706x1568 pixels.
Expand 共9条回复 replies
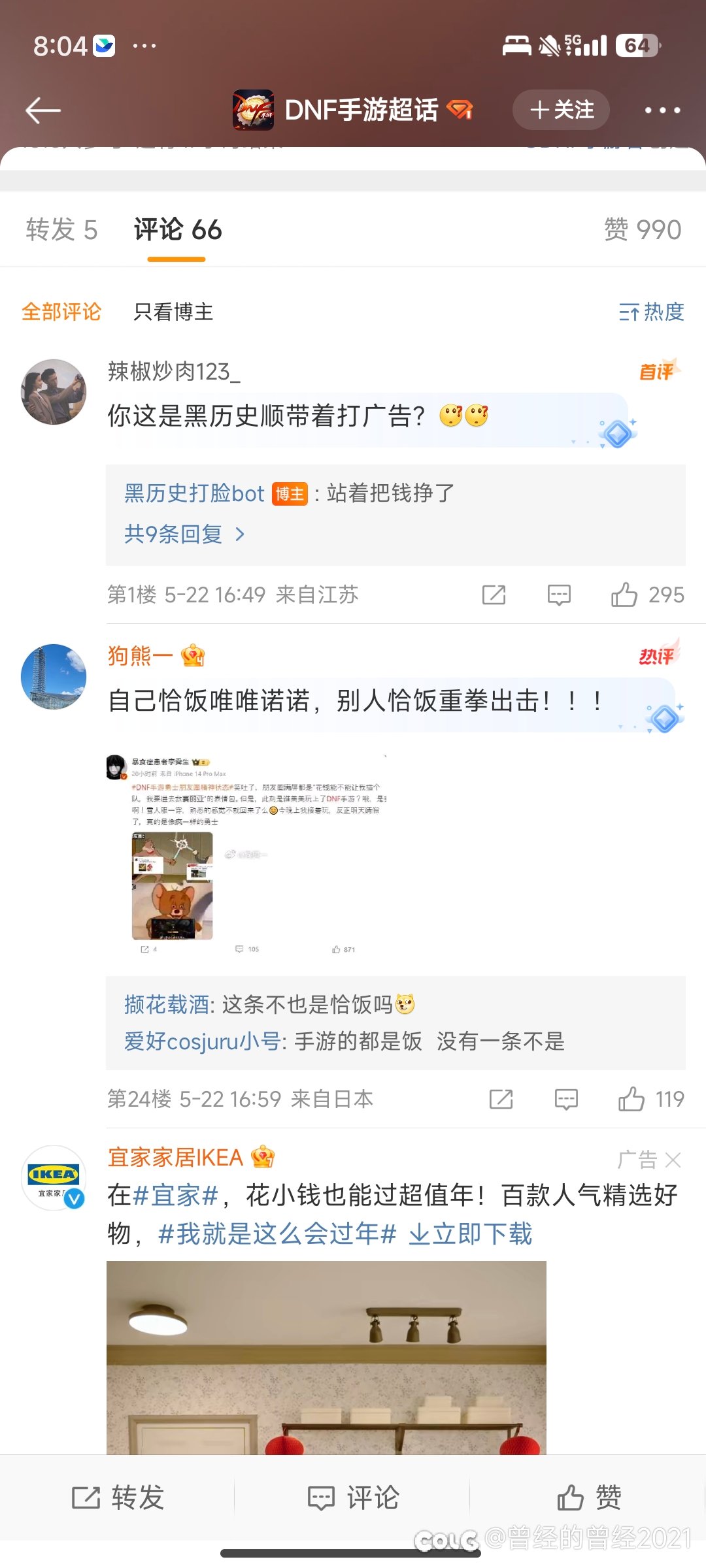point(184,534)
